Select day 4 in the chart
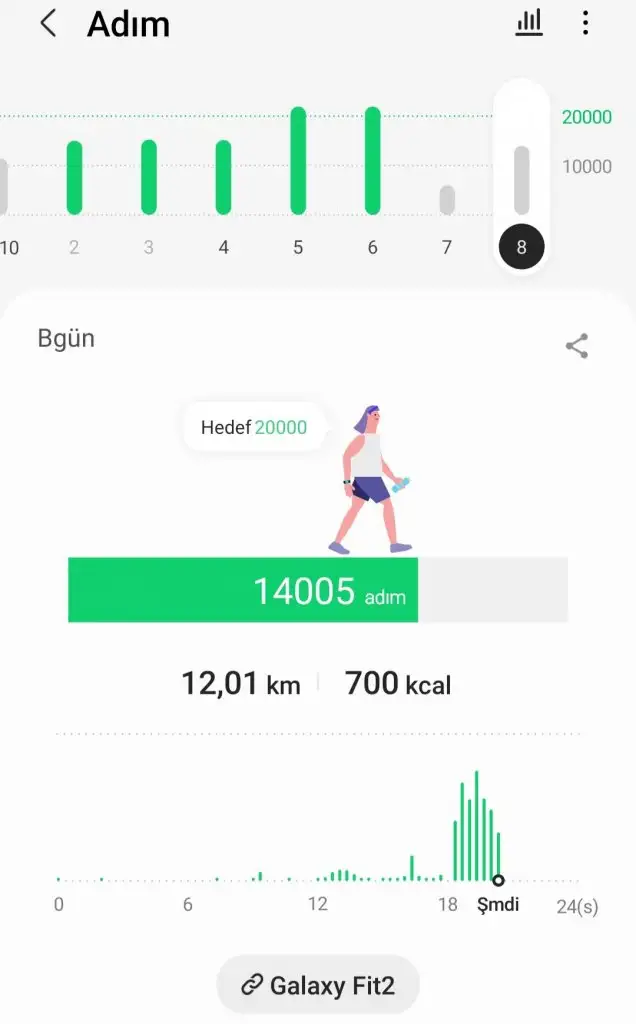The image size is (636, 1024). pos(223,247)
